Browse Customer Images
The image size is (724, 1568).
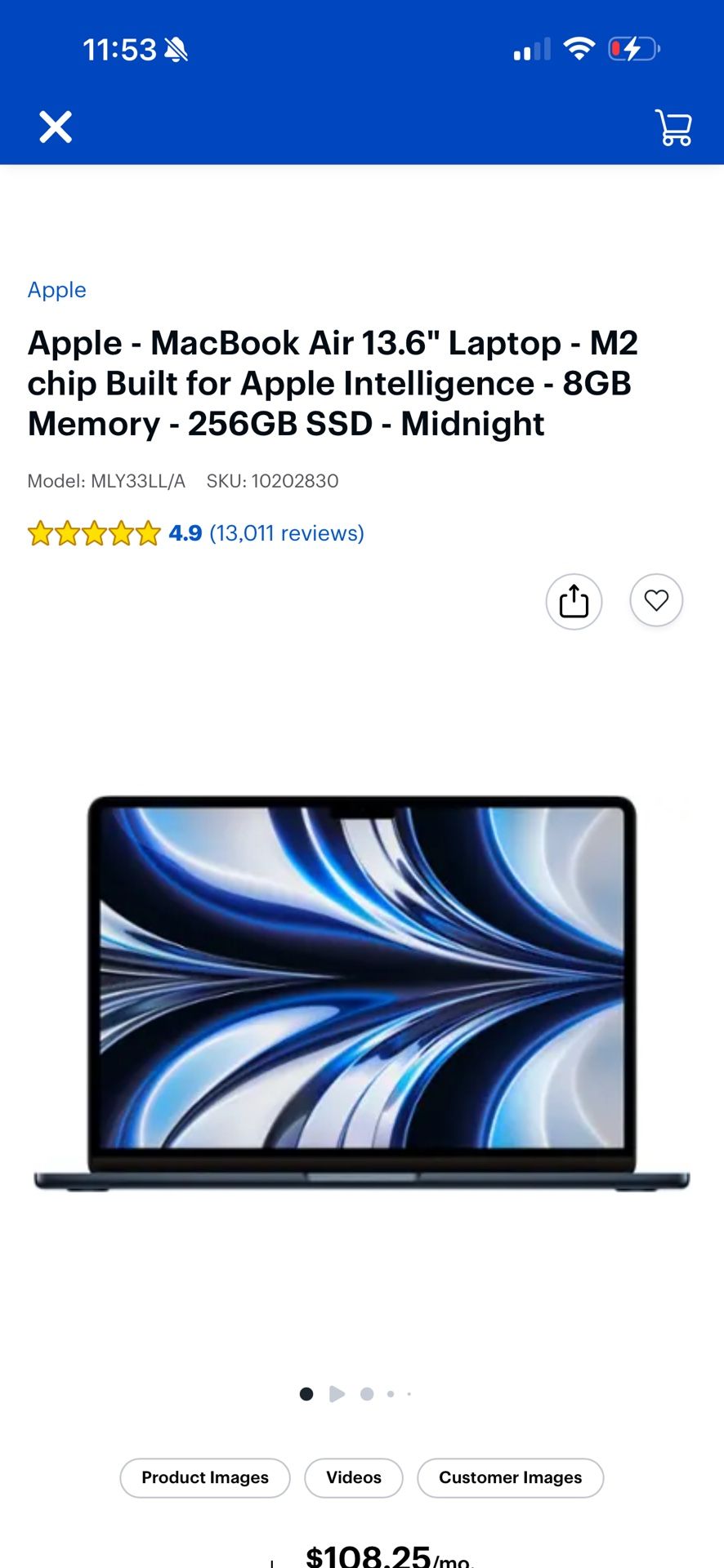510,1477
